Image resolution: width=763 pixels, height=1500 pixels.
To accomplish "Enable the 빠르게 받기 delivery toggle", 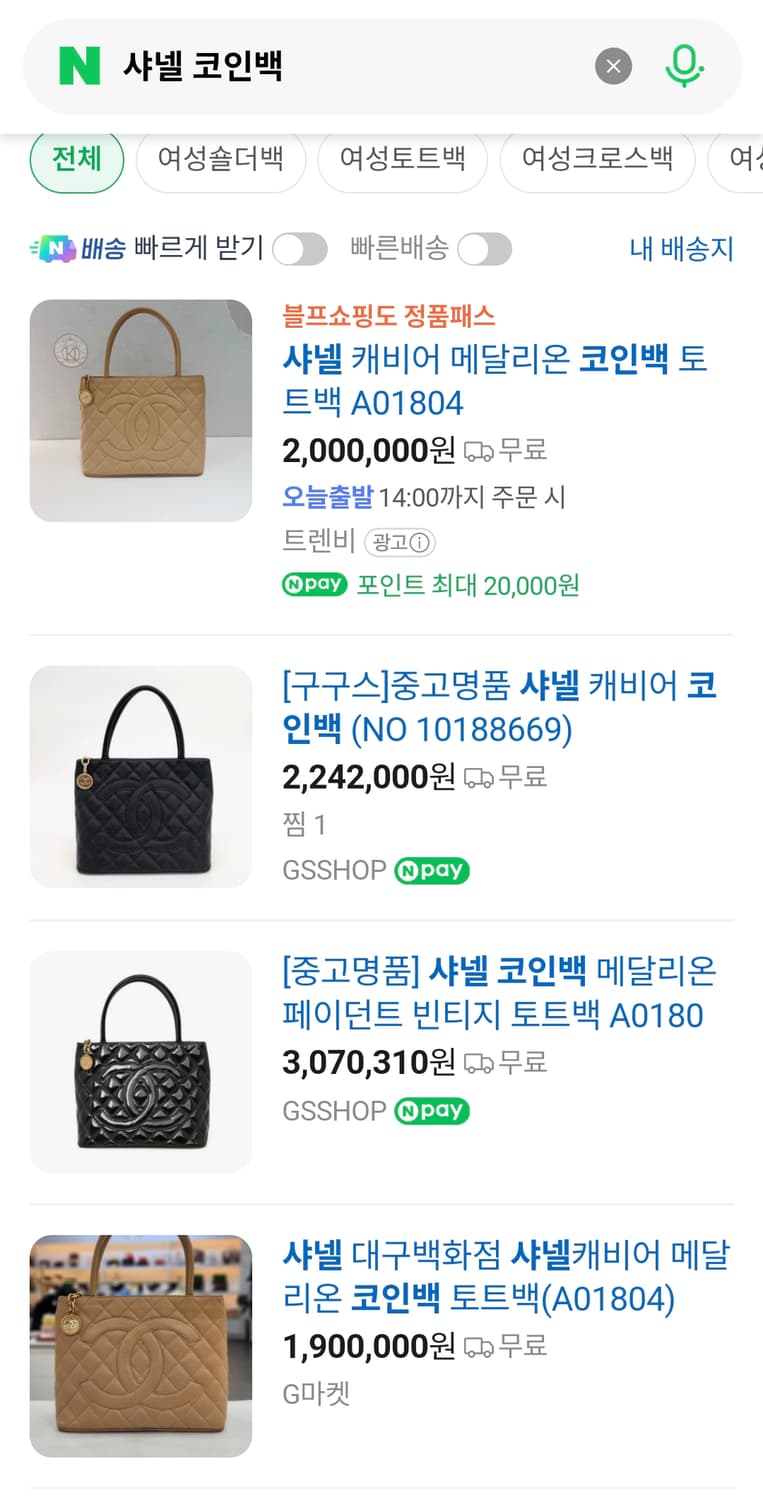I will pos(301,248).
